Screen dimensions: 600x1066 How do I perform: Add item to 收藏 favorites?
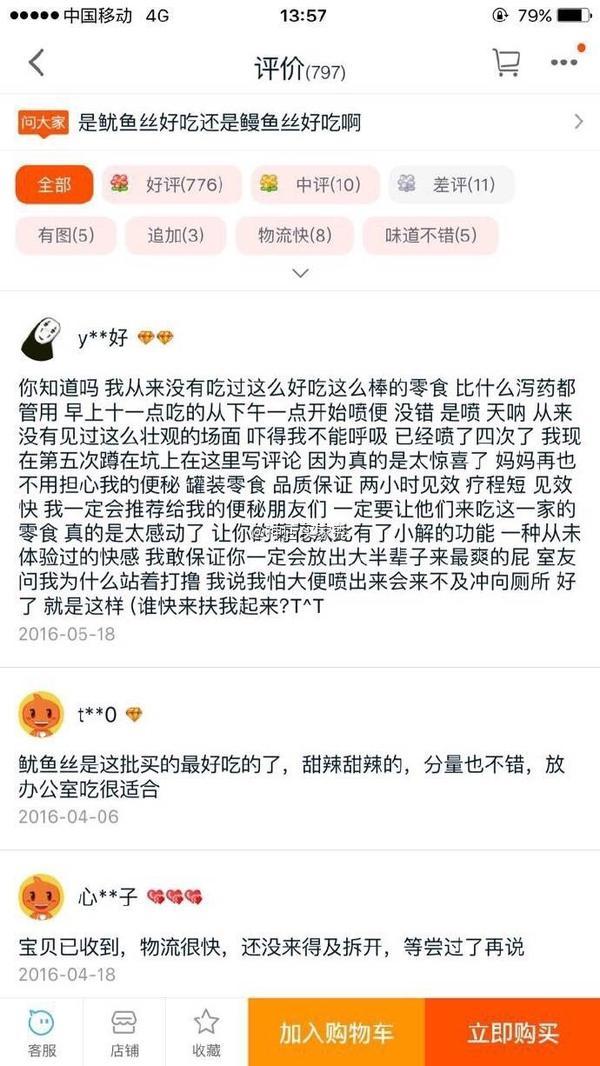(206, 1032)
